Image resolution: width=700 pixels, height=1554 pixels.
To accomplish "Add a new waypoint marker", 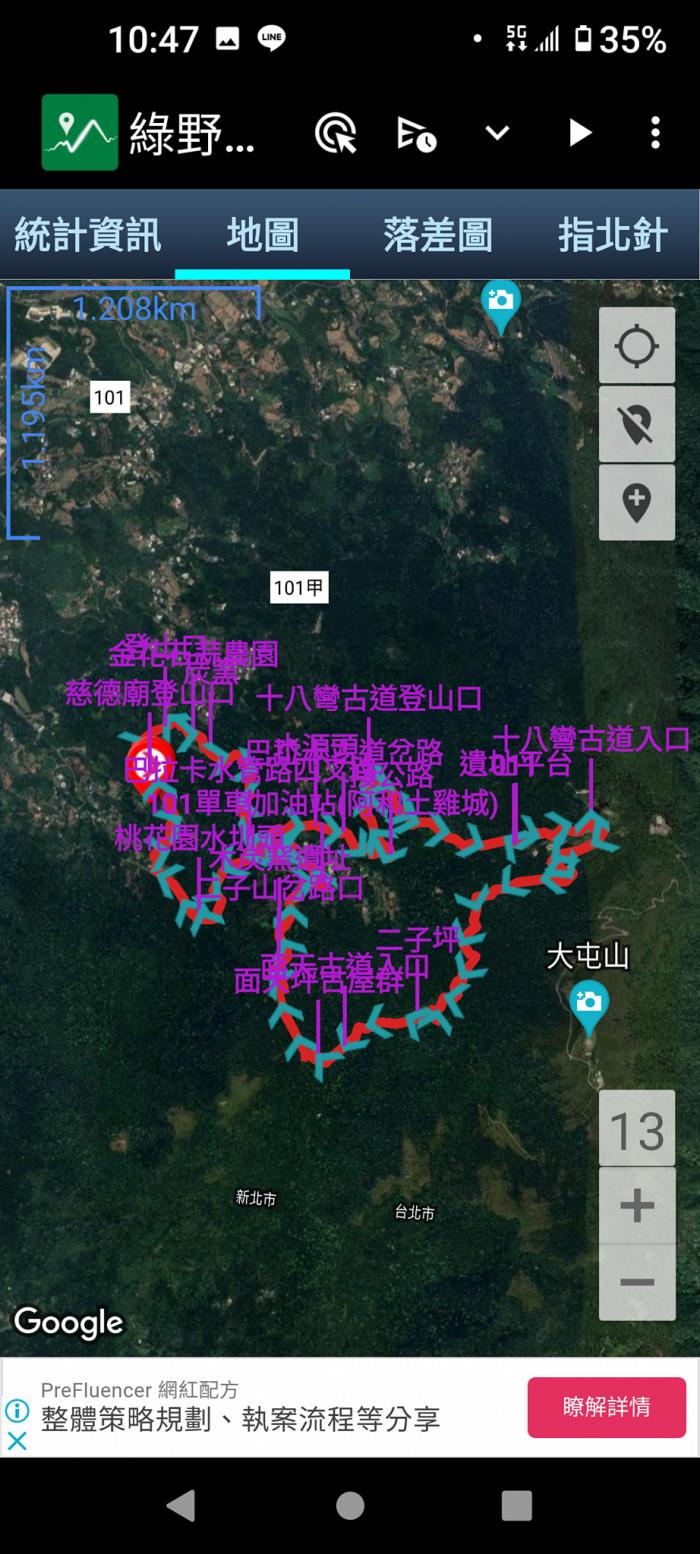I will coord(637,502).
